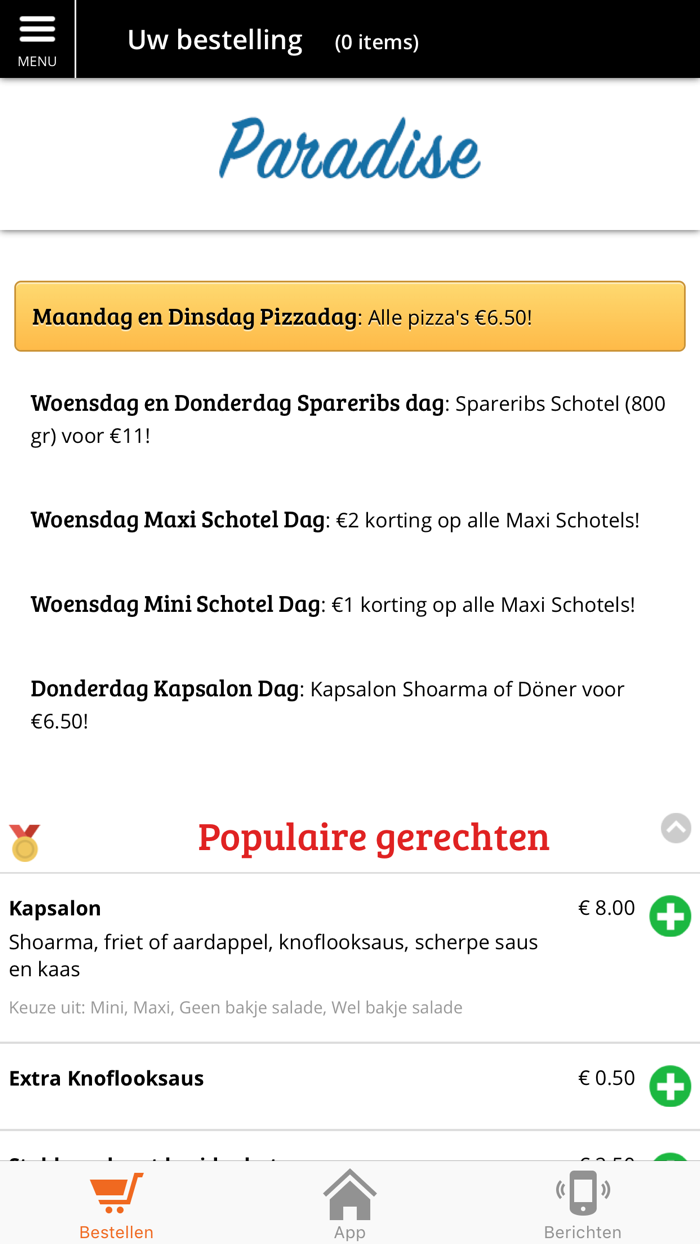This screenshot has height=1244, width=700.
Task: Open Uw bestelling cart summary
Action: coord(273,40)
